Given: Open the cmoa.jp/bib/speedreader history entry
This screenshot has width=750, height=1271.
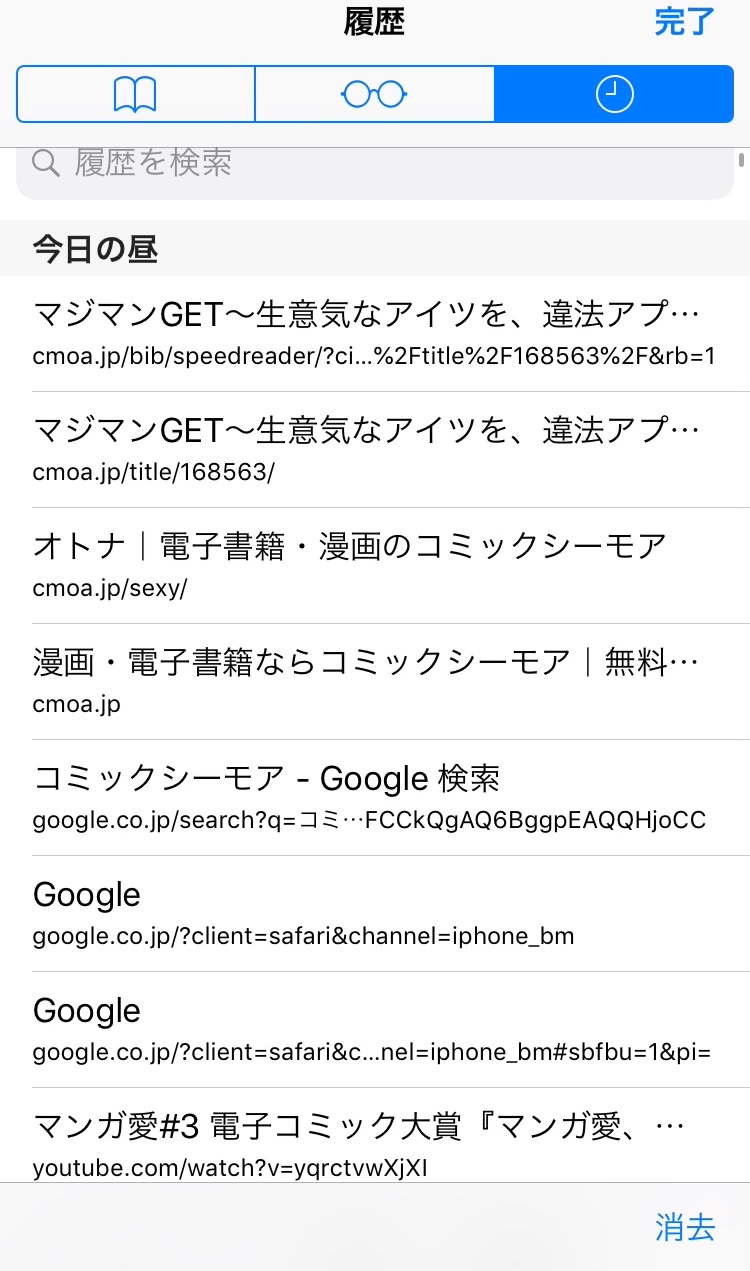Looking at the screenshot, I should click(x=375, y=333).
